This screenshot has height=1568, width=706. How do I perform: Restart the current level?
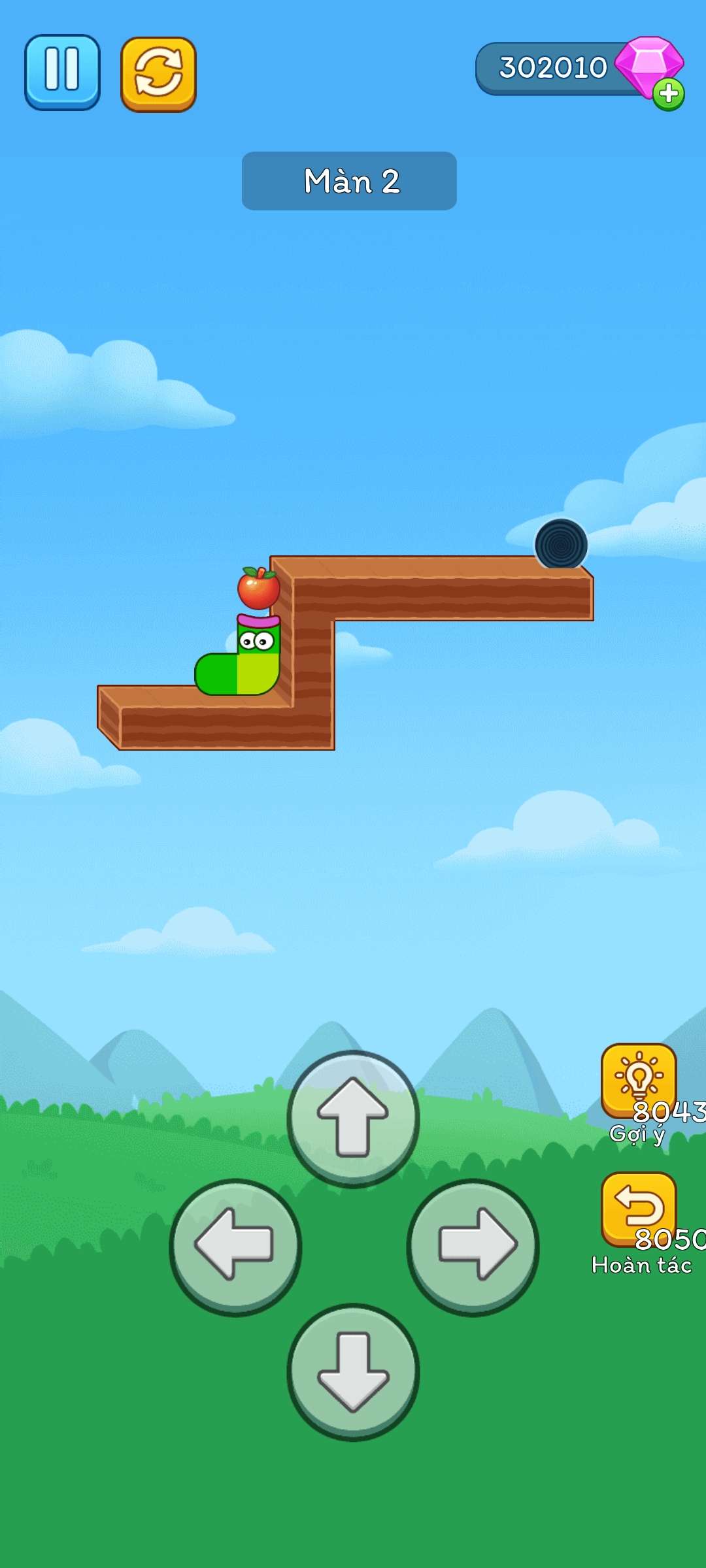[x=158, y=74]
